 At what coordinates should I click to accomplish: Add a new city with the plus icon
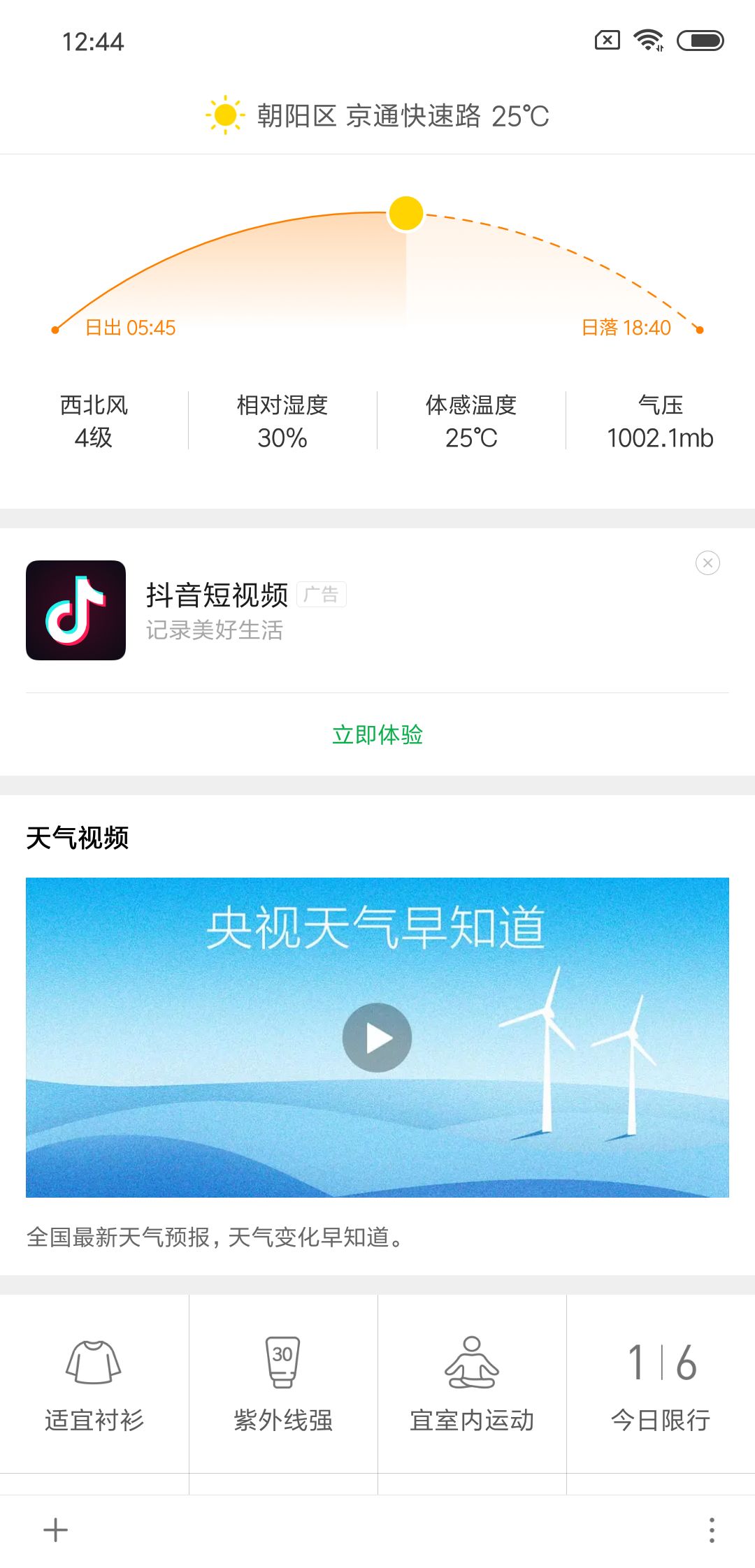coord(56,1530)
